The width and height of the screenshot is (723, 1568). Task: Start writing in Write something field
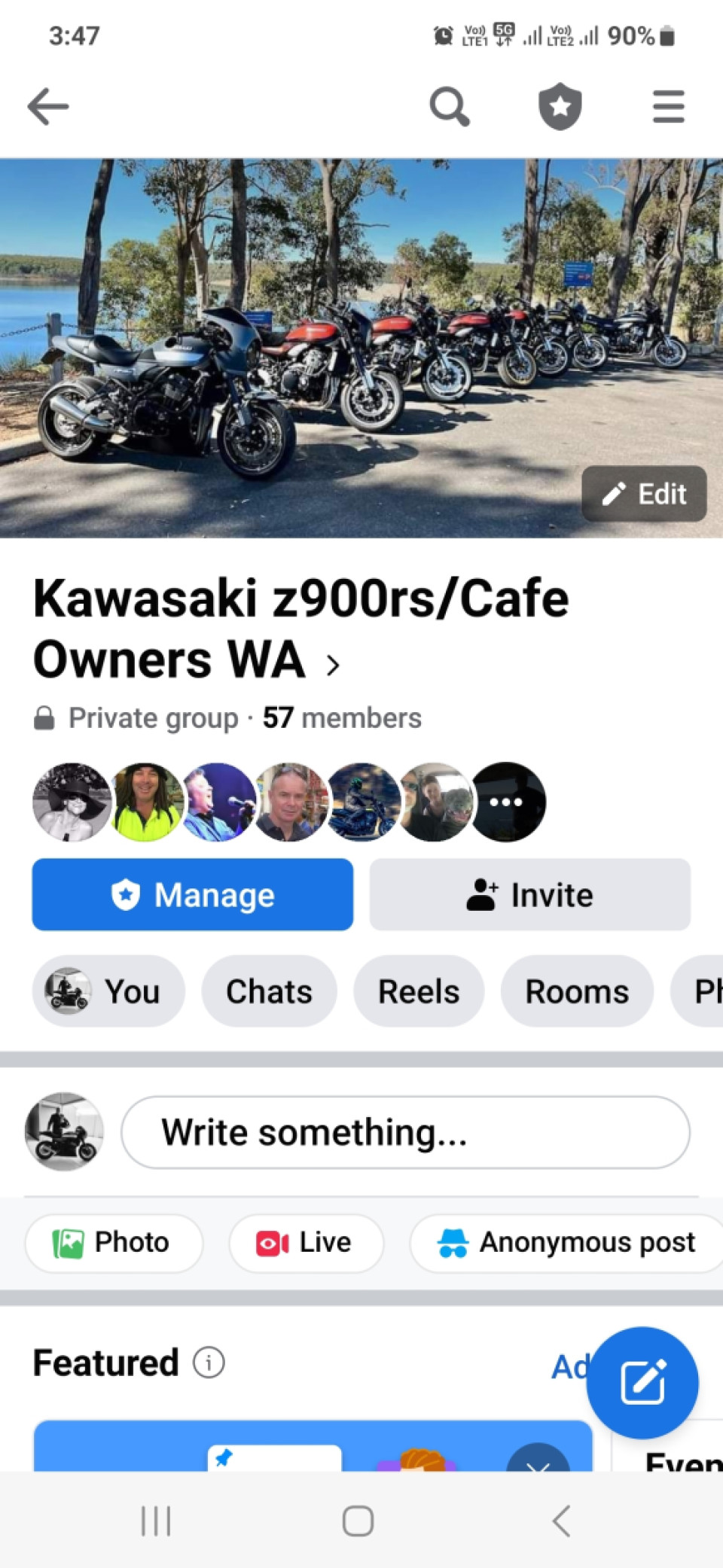[405, 1132]
